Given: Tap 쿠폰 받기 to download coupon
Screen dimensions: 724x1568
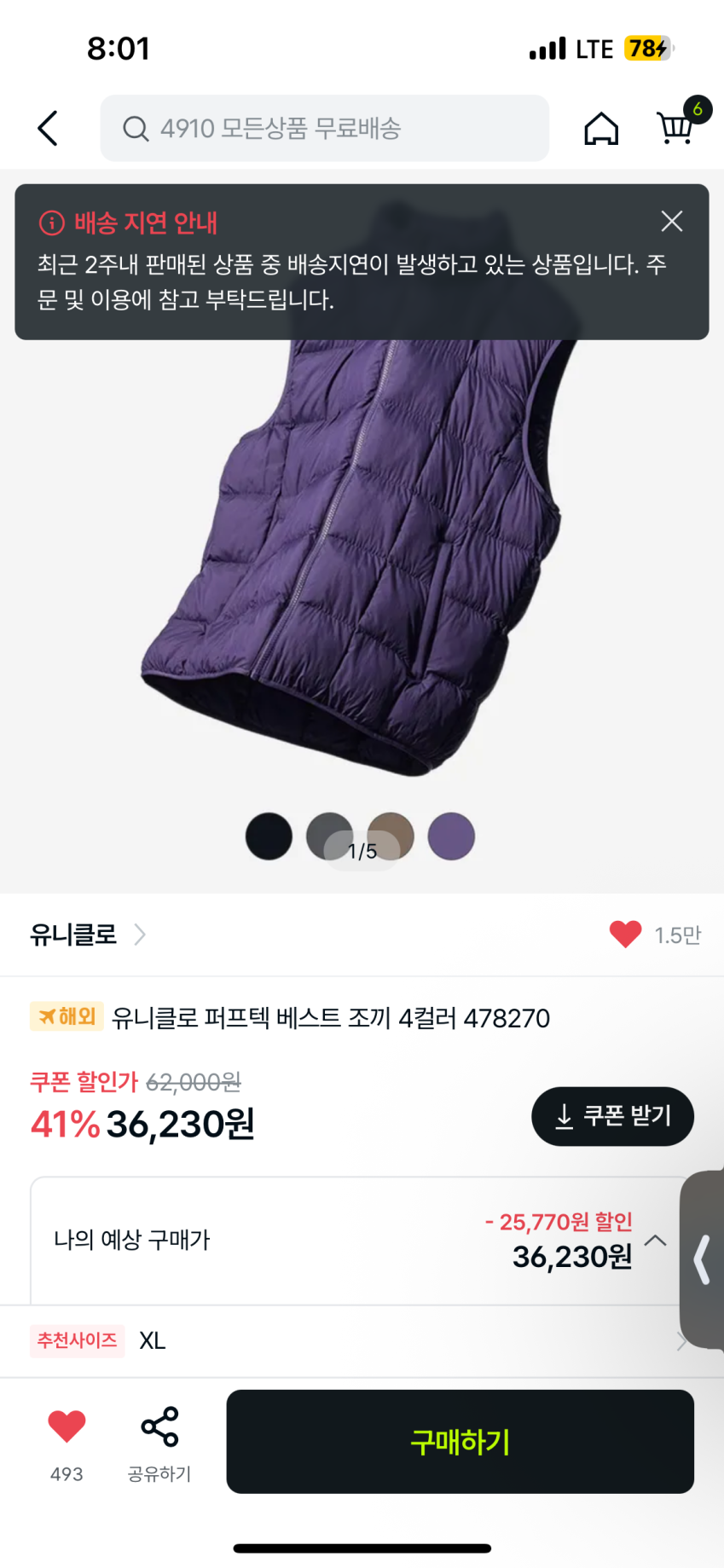Looking at the screenshot, I should click(x=612, y=1116).
